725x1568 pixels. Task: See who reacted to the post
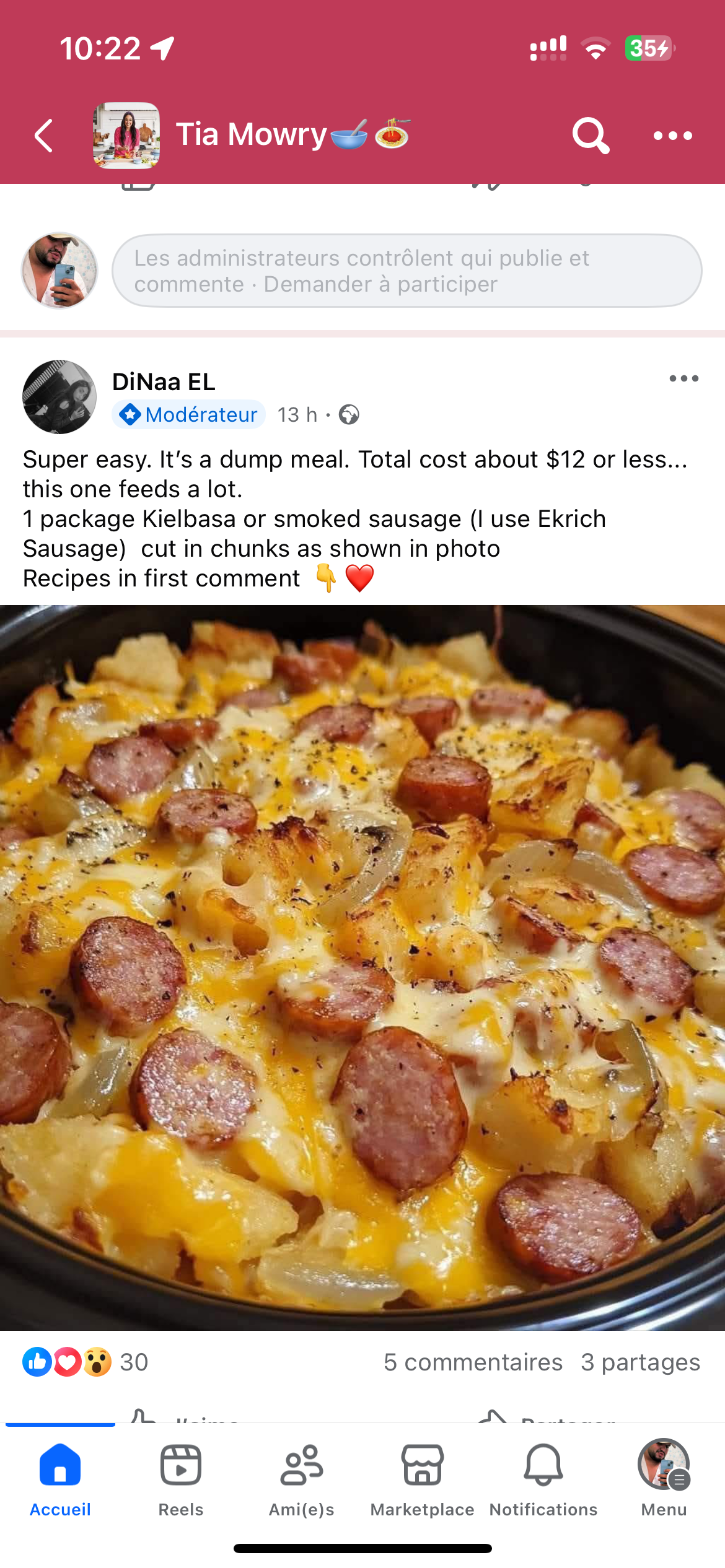click(x=86, y=1362)
